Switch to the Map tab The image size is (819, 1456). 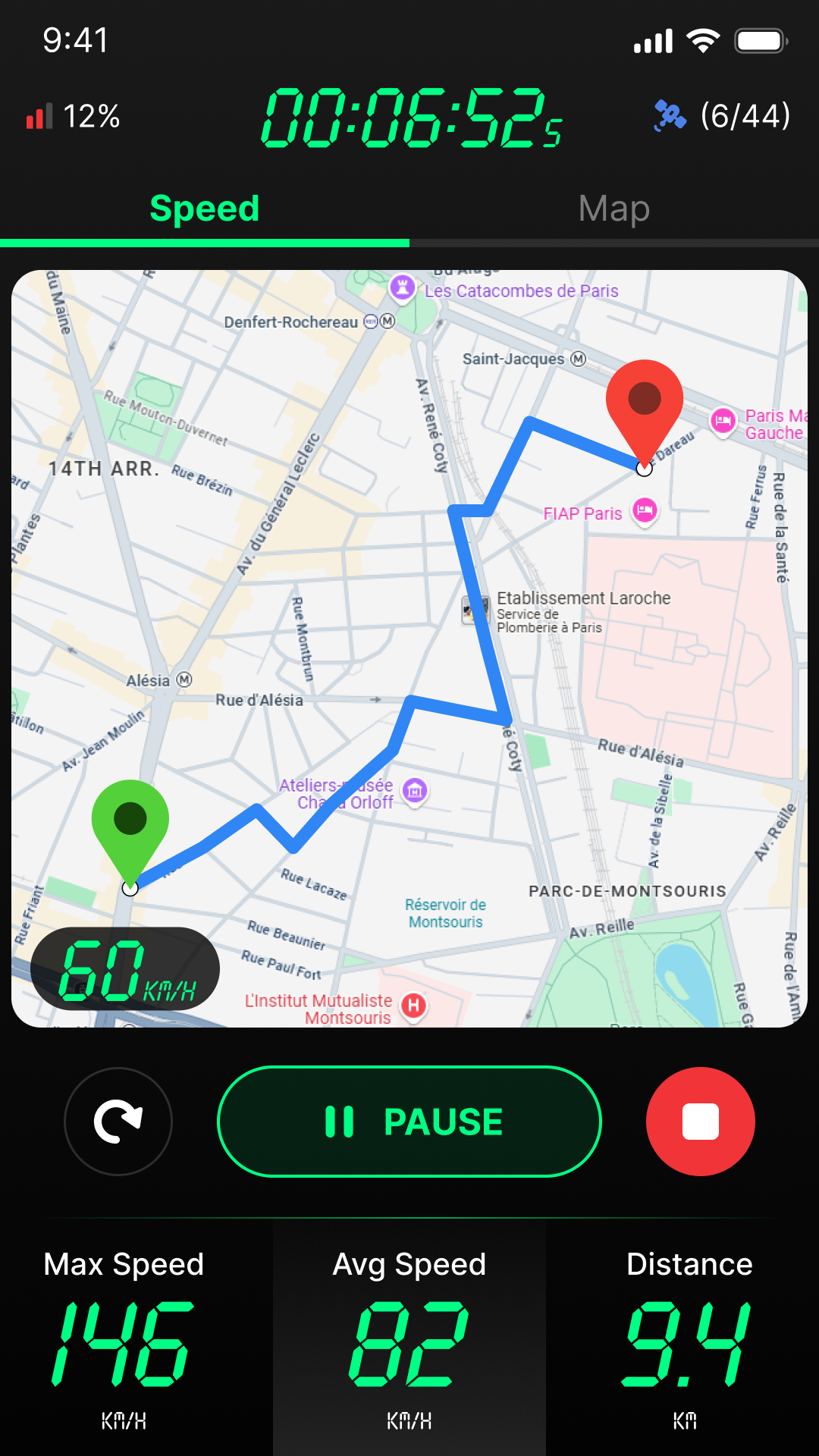click(x=613, y=209)
